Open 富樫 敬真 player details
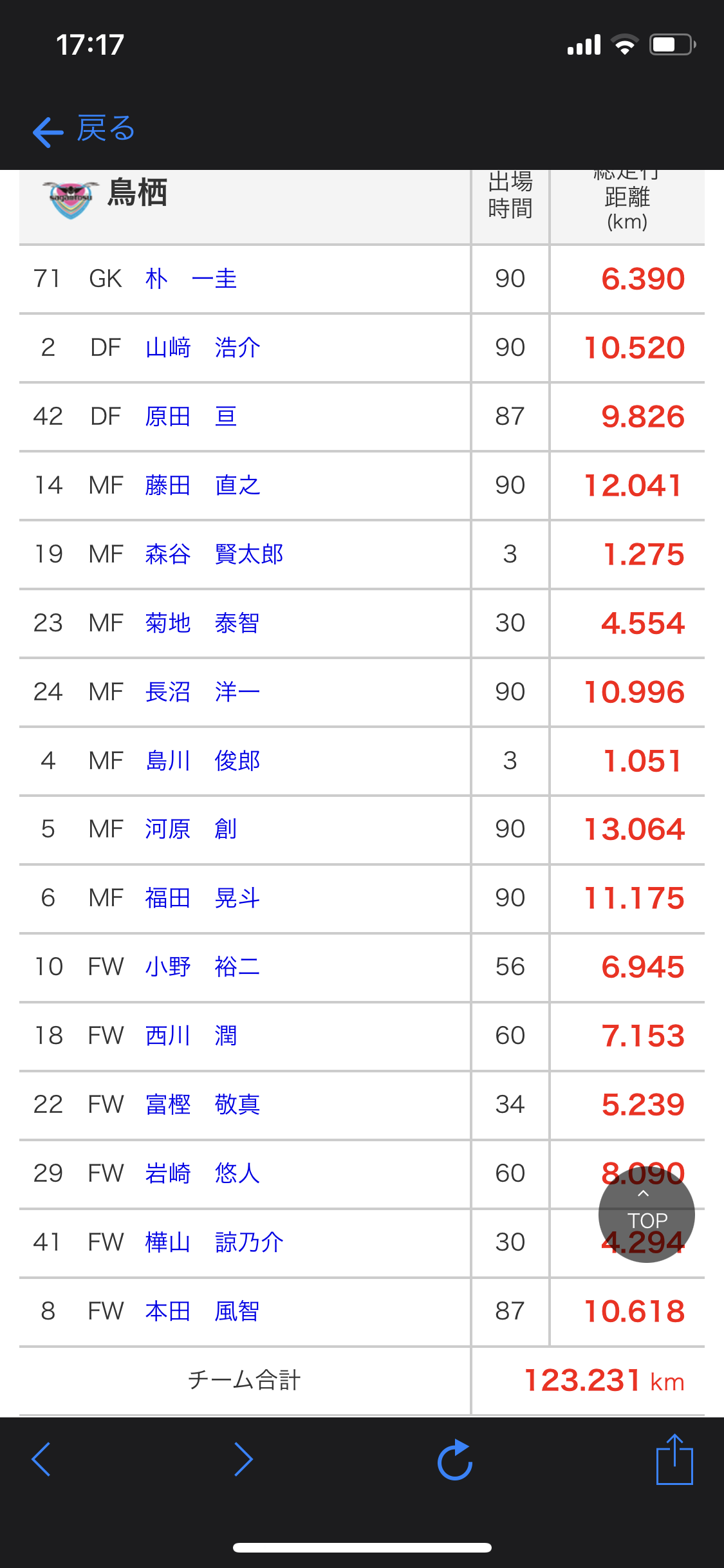This screenshot has width=724, height=1568. coord(203,1105)
